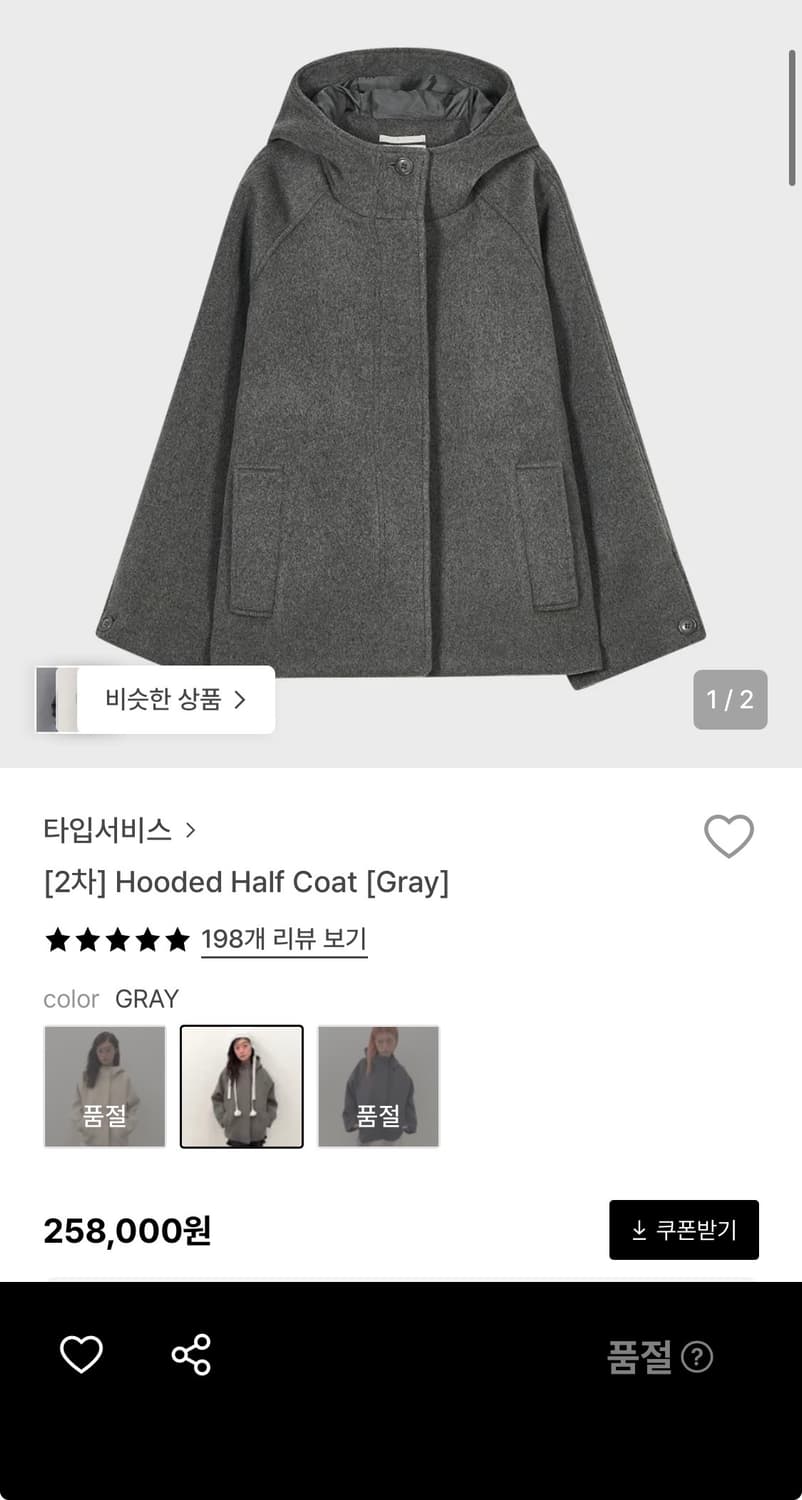Click the GRAY color label
Image resolution: width=802 pixels, height=1500 pixels.
coord(147,998)
